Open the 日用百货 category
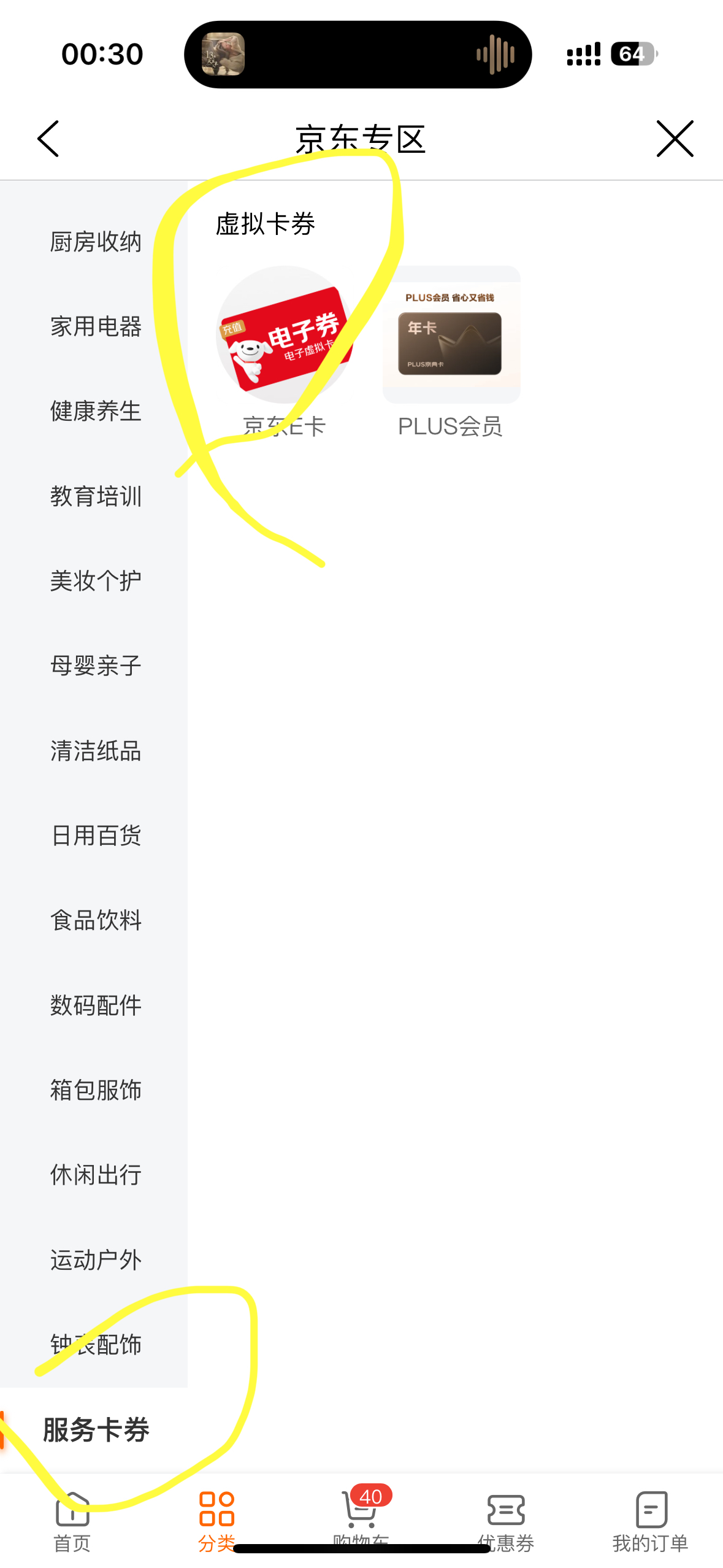The image size is (723, 1568). [x=96, y=835]
